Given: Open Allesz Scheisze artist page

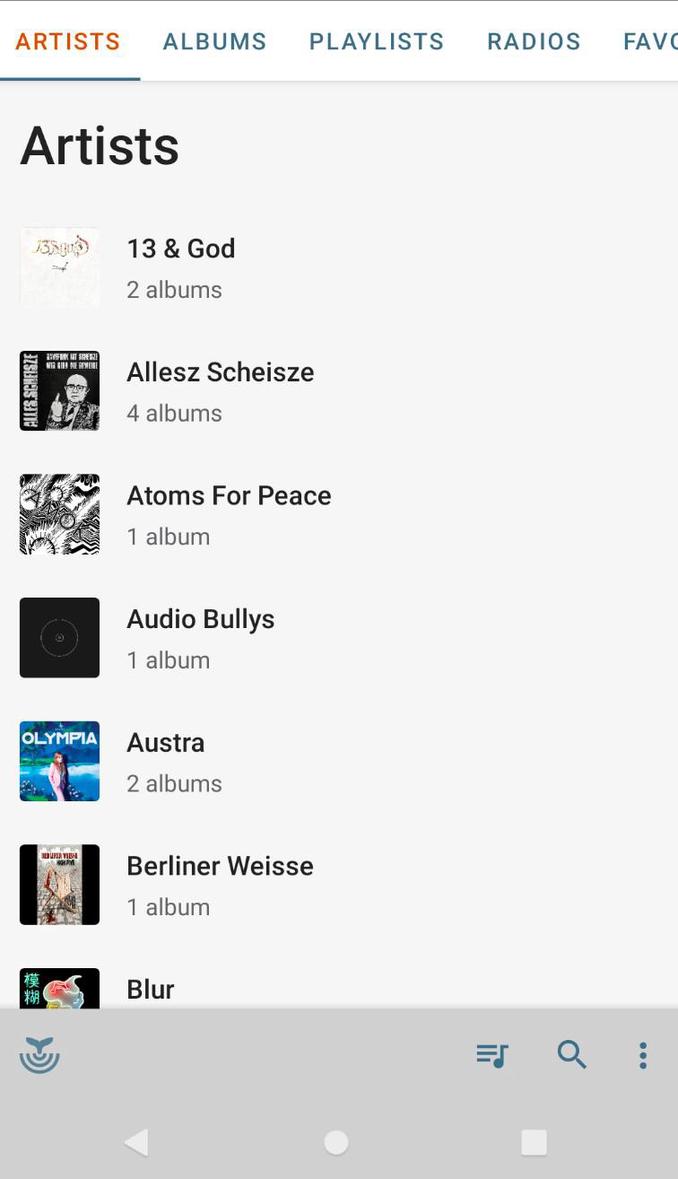Looking at the screenshot, I should click(x=220, y=391).
